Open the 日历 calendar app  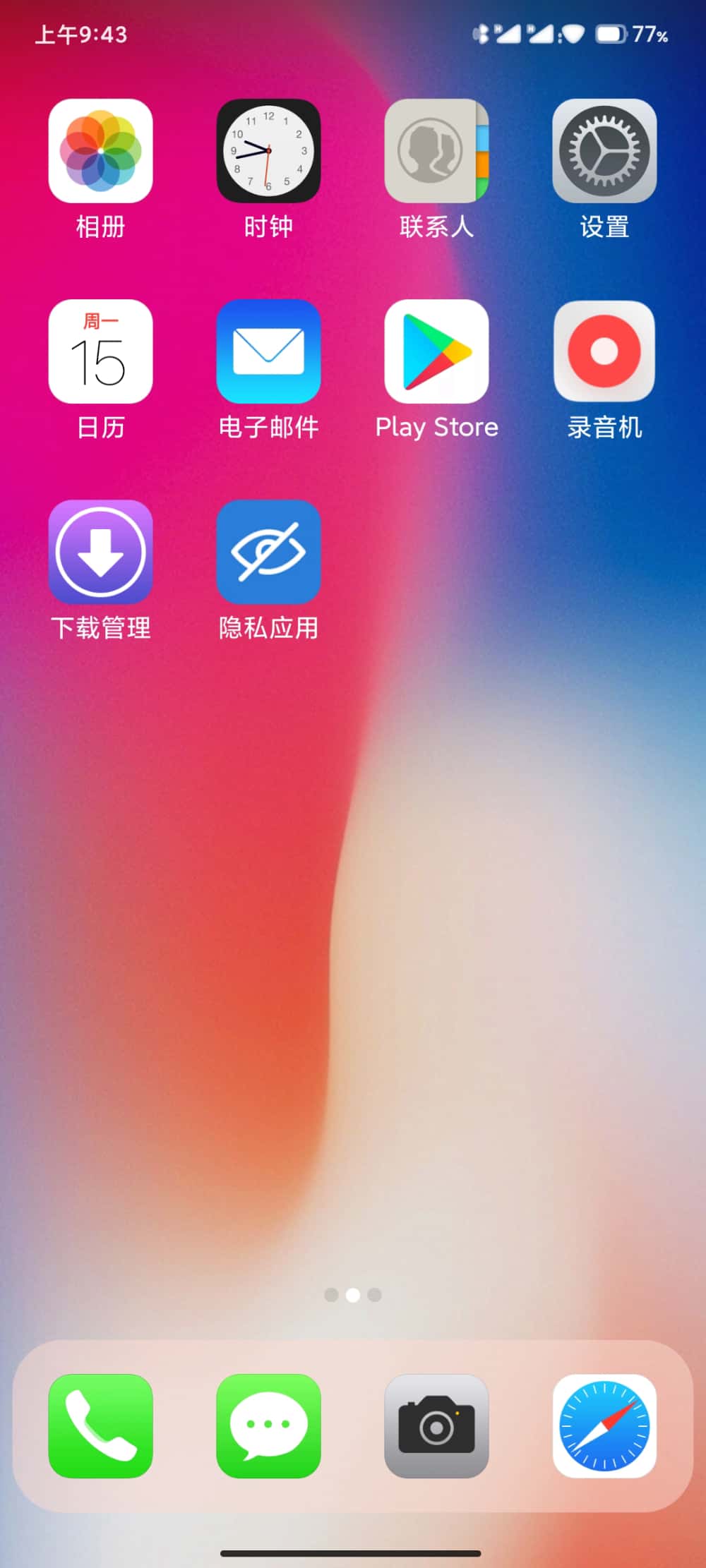click(100, 351)
